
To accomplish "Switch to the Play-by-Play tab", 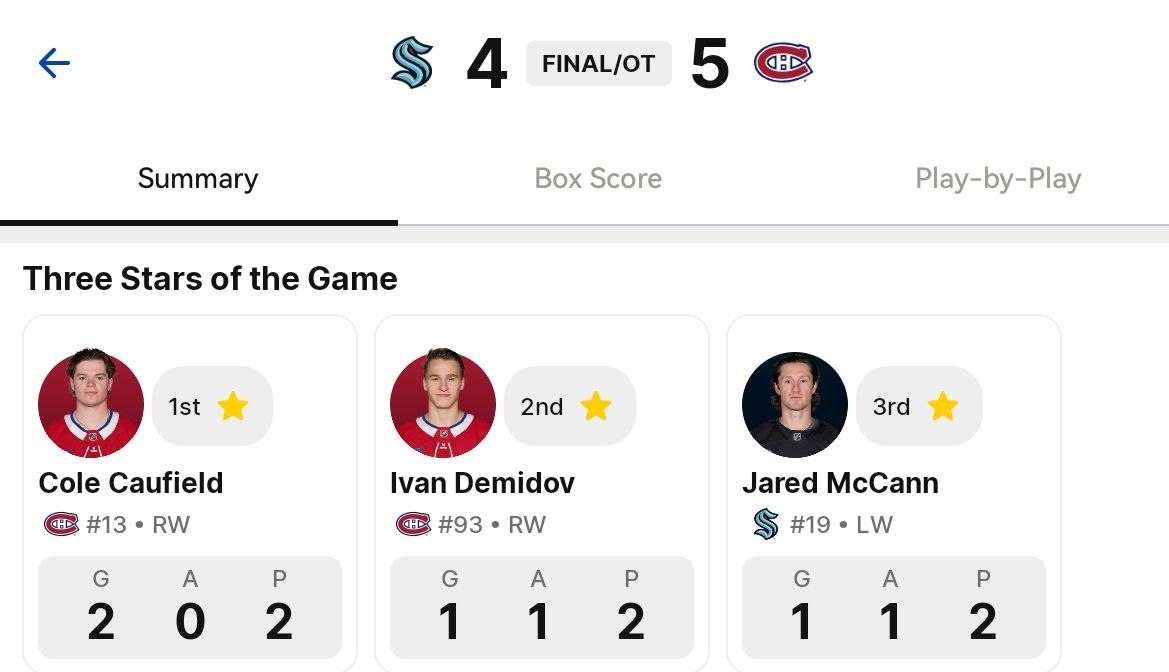I will pos(997,179).
